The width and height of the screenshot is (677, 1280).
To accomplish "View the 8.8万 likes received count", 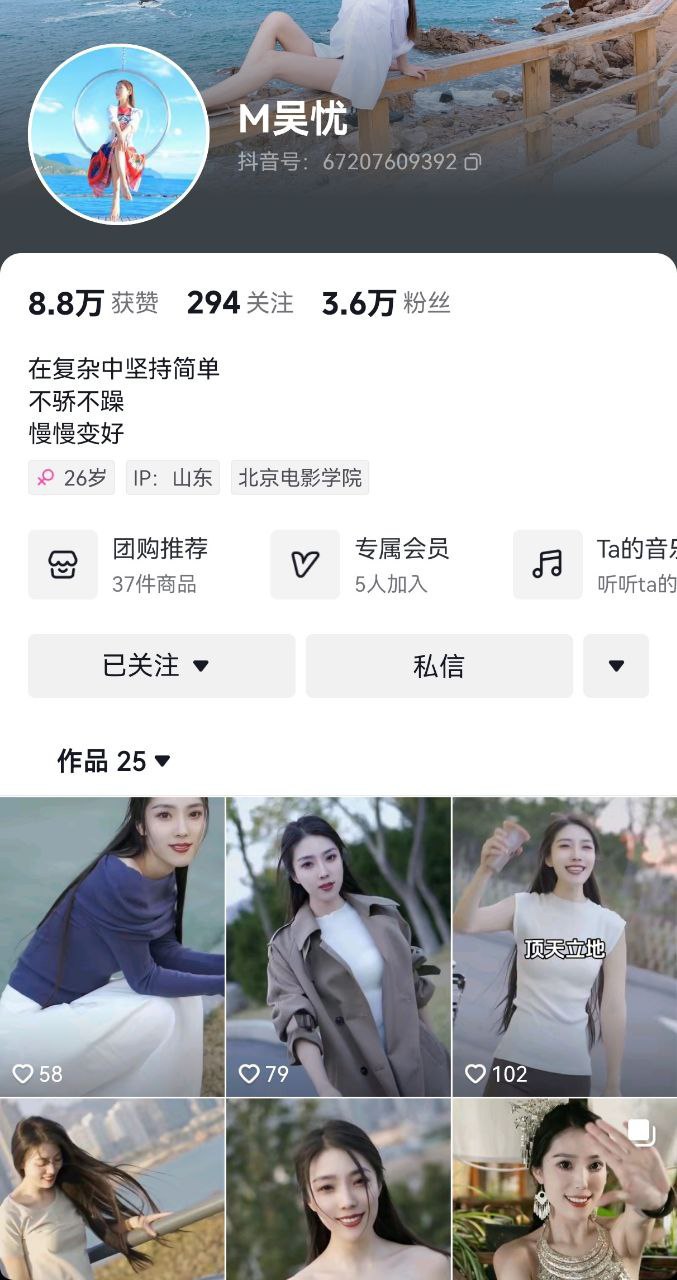I will pos(93,303).
